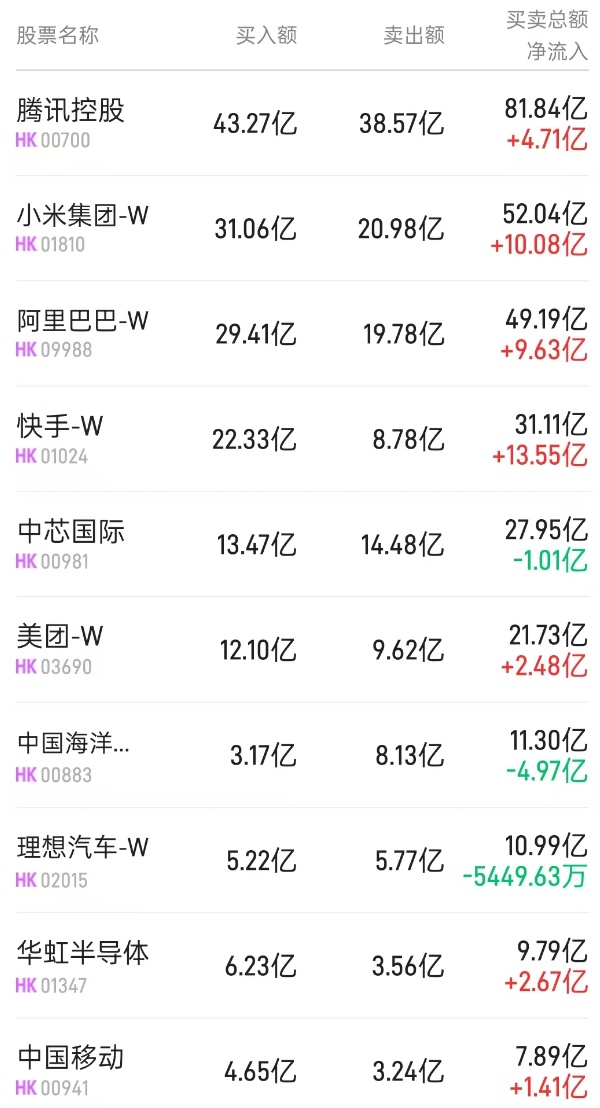
Task: Open the 华虹半导体 row
Action: point(83,953)
